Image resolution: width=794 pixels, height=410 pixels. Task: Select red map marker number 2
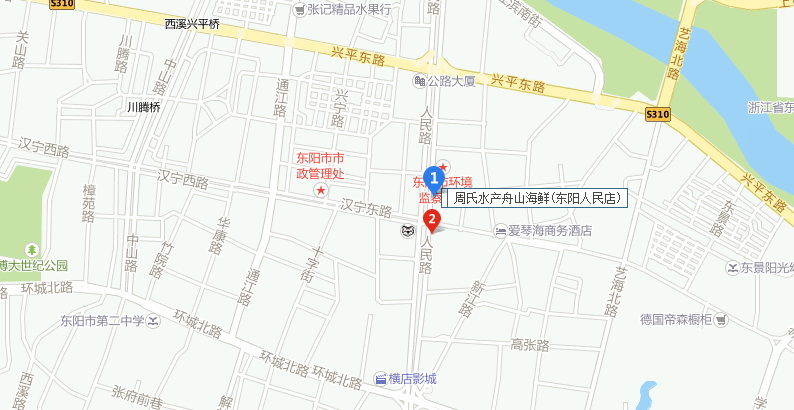[432, 219]
